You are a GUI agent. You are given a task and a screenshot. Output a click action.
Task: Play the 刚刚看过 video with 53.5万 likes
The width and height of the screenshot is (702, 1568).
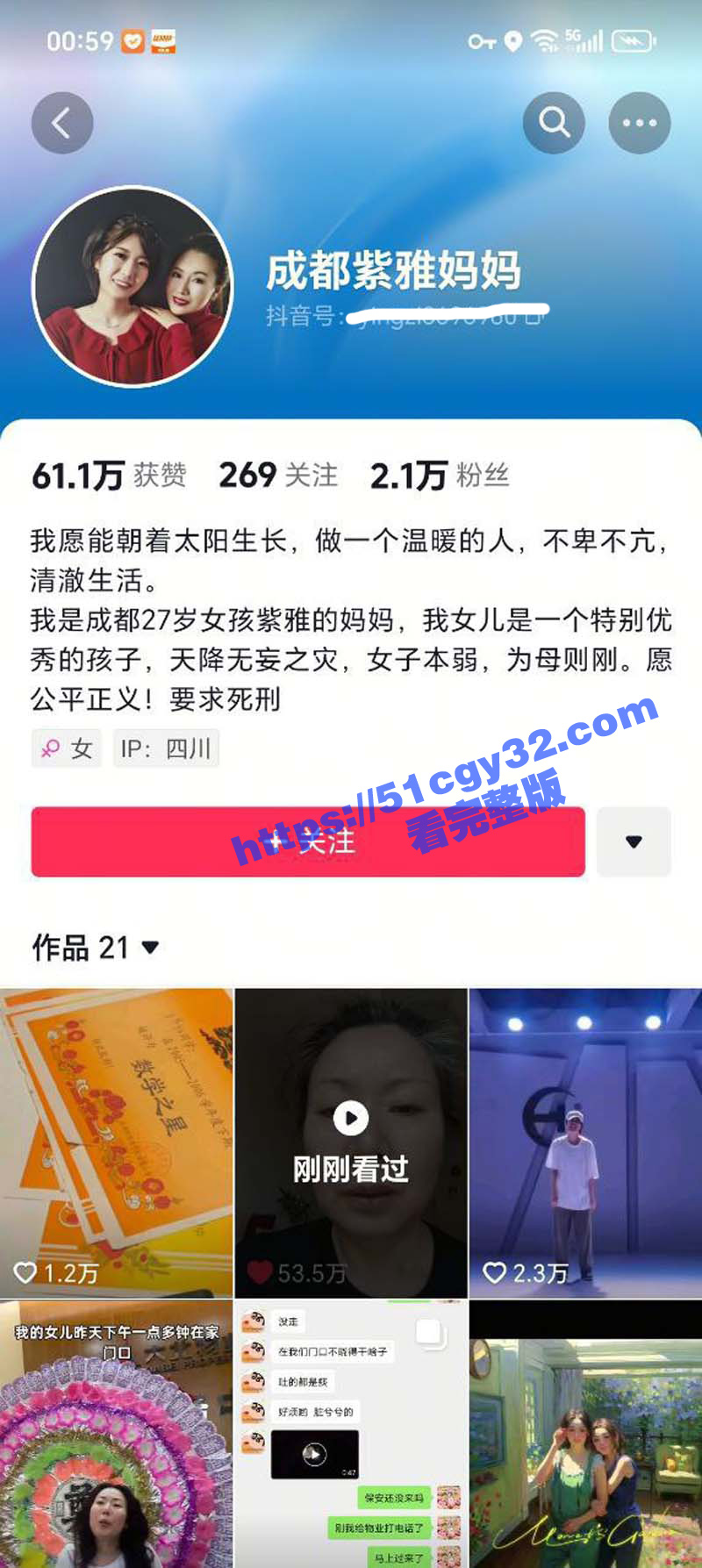pyautogui.click(x=351, y=1142)
